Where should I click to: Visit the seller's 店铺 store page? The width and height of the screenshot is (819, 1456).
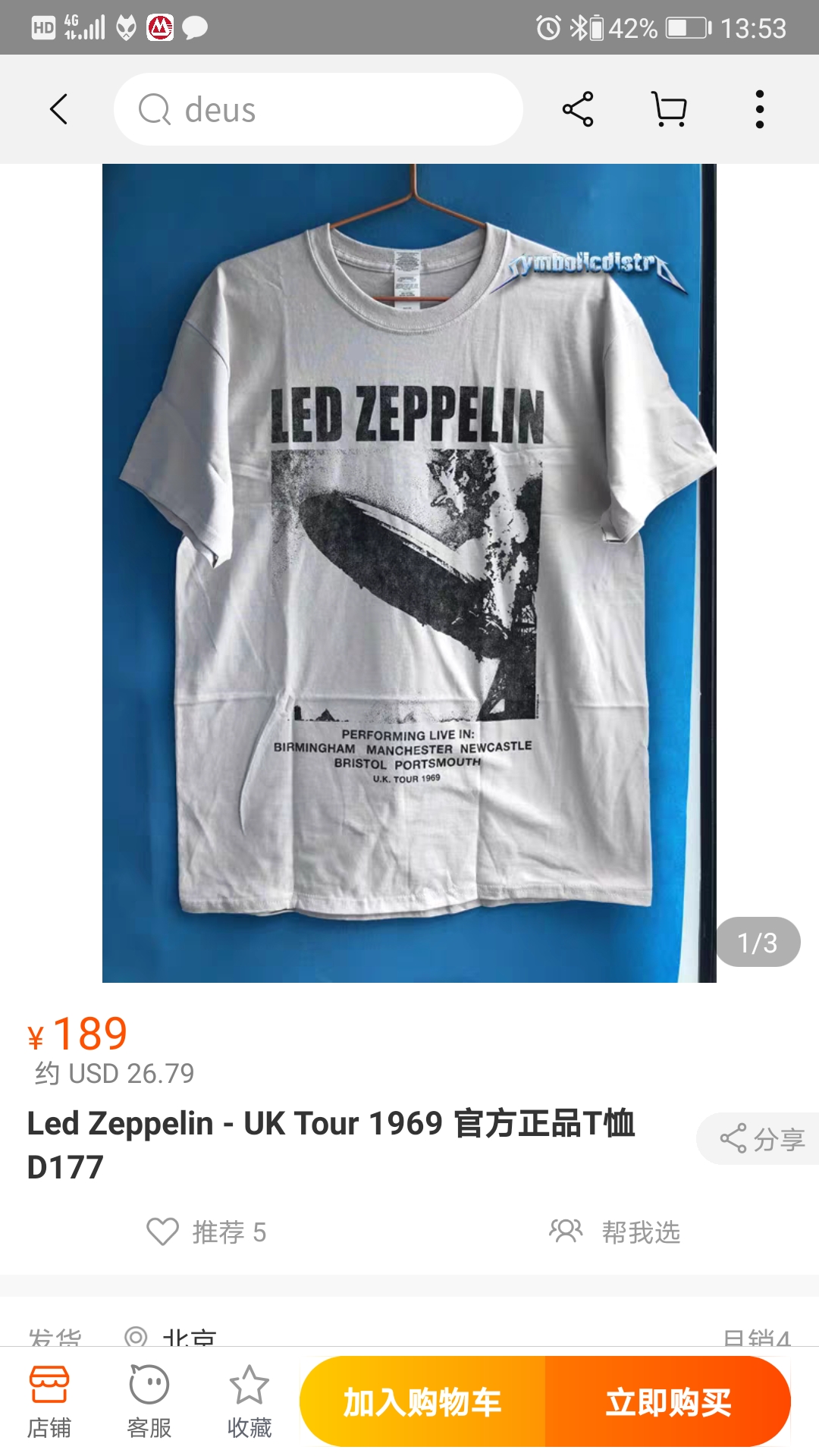pyautogui.click(x=49, y=1403)
